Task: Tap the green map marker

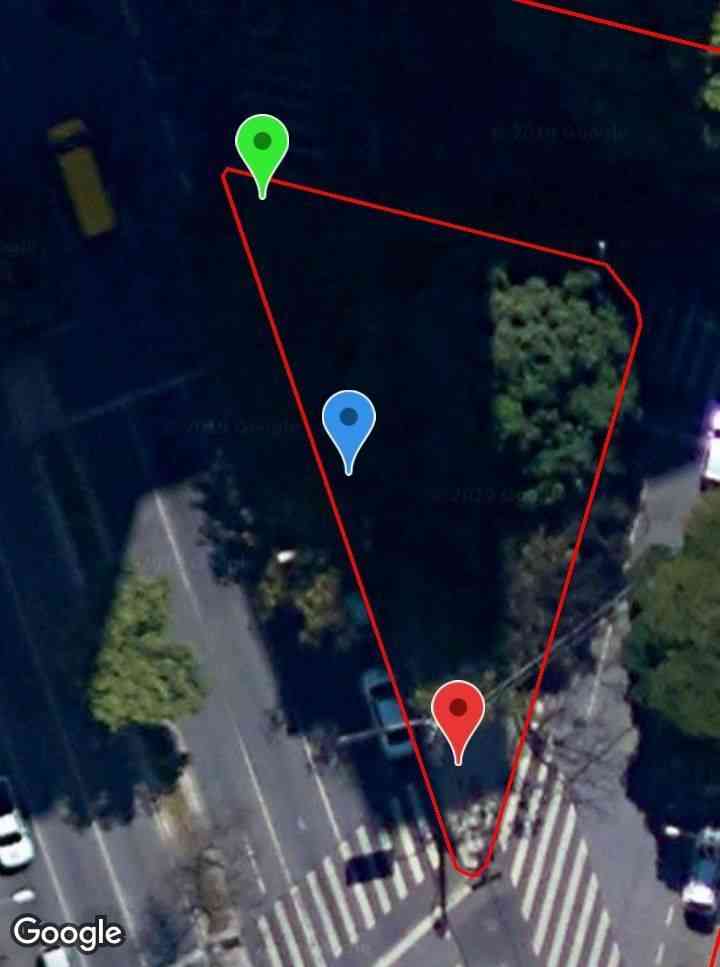Action: pyautogui.click(x=262, y=146)
